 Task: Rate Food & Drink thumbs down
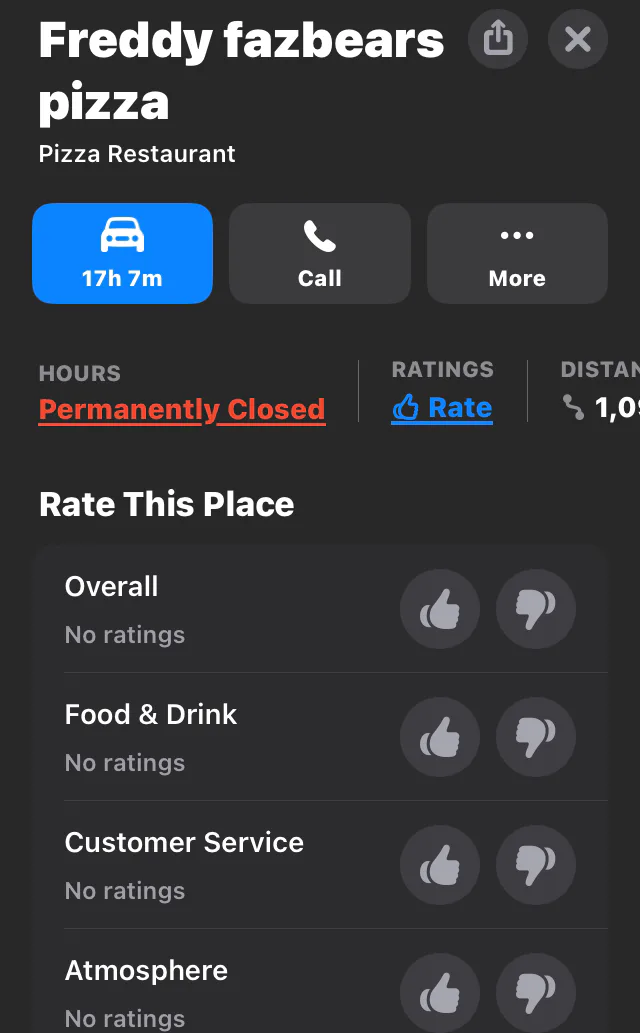pos(536,737)
